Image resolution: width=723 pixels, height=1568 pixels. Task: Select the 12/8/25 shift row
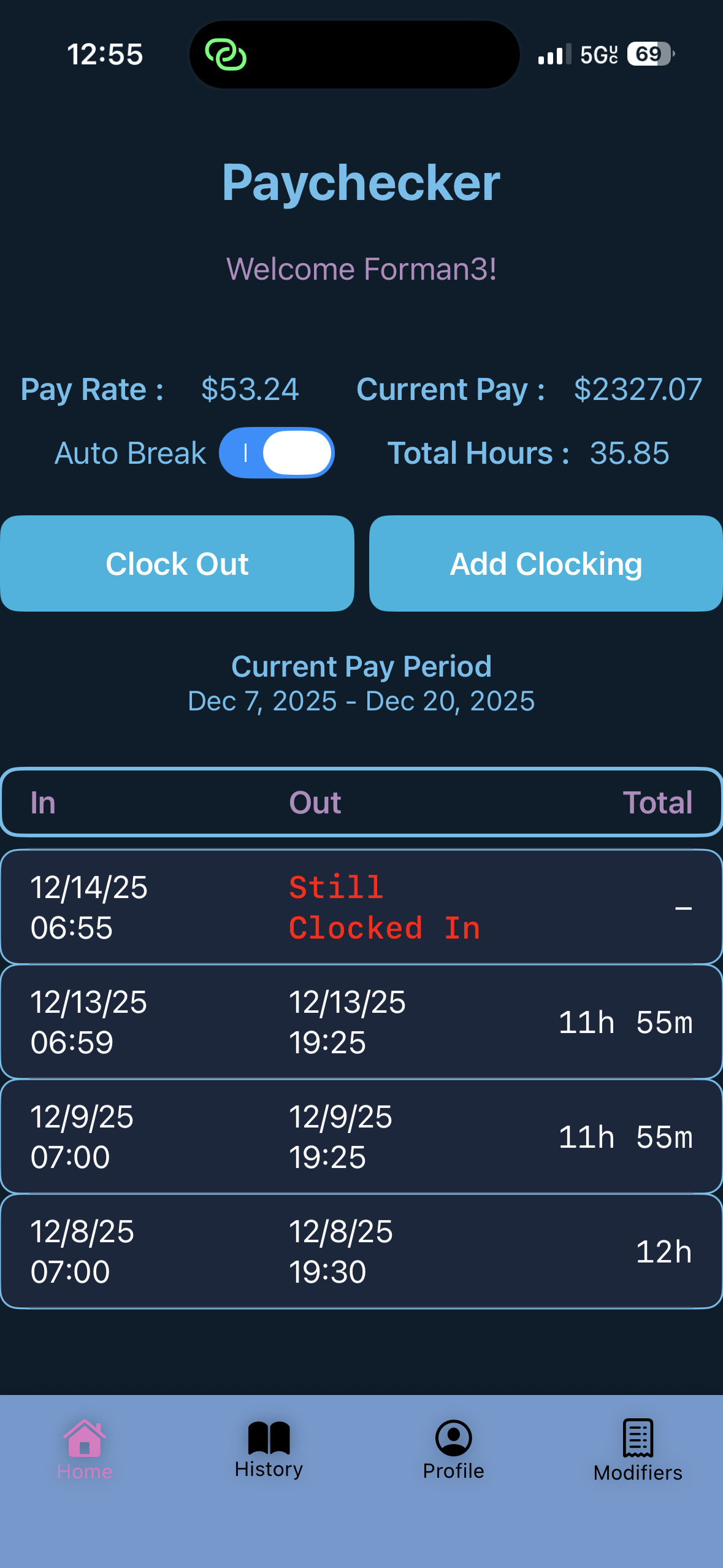pos(361,1250)
